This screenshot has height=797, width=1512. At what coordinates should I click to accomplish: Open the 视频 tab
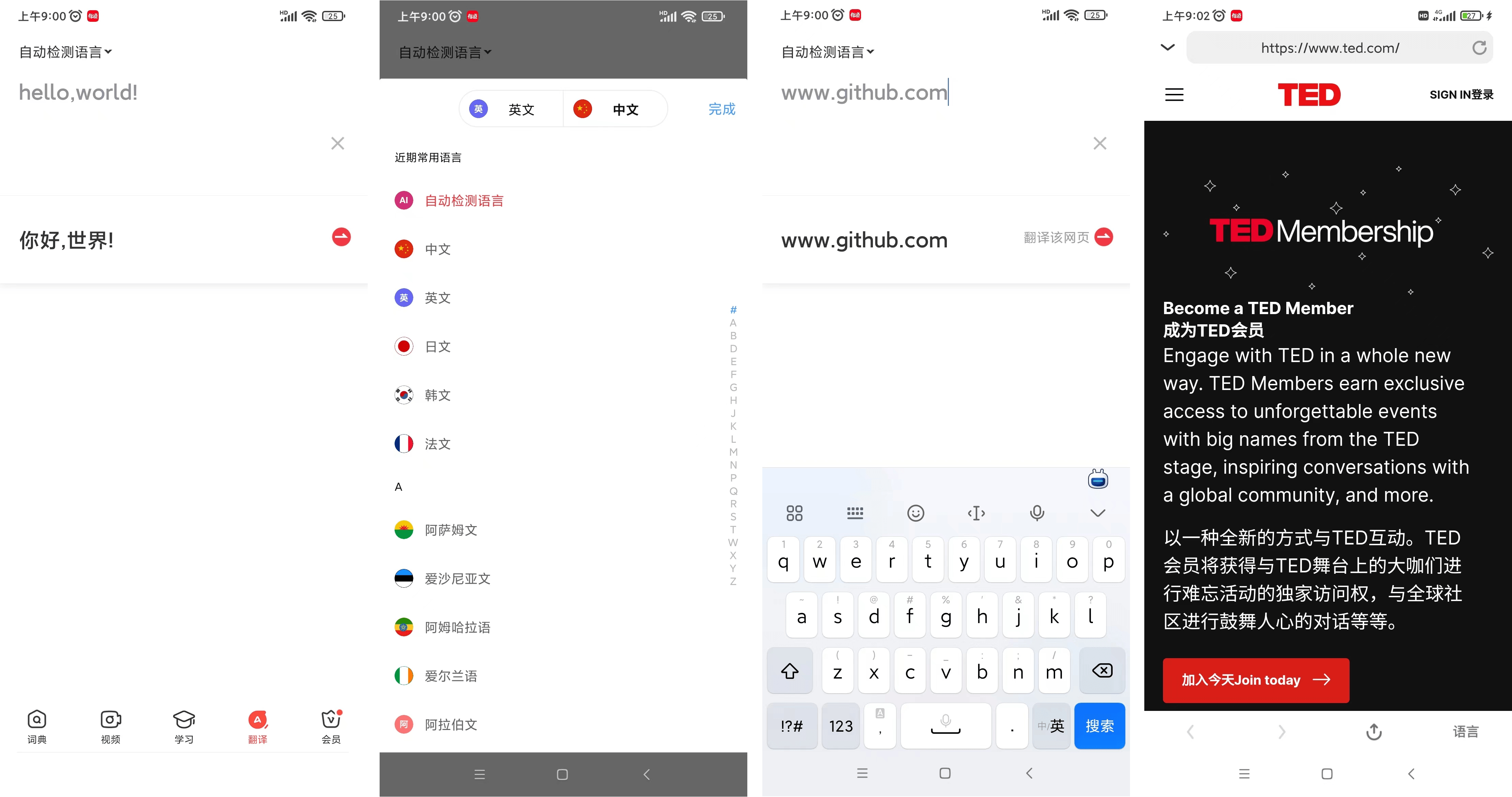tap(110, 727)
